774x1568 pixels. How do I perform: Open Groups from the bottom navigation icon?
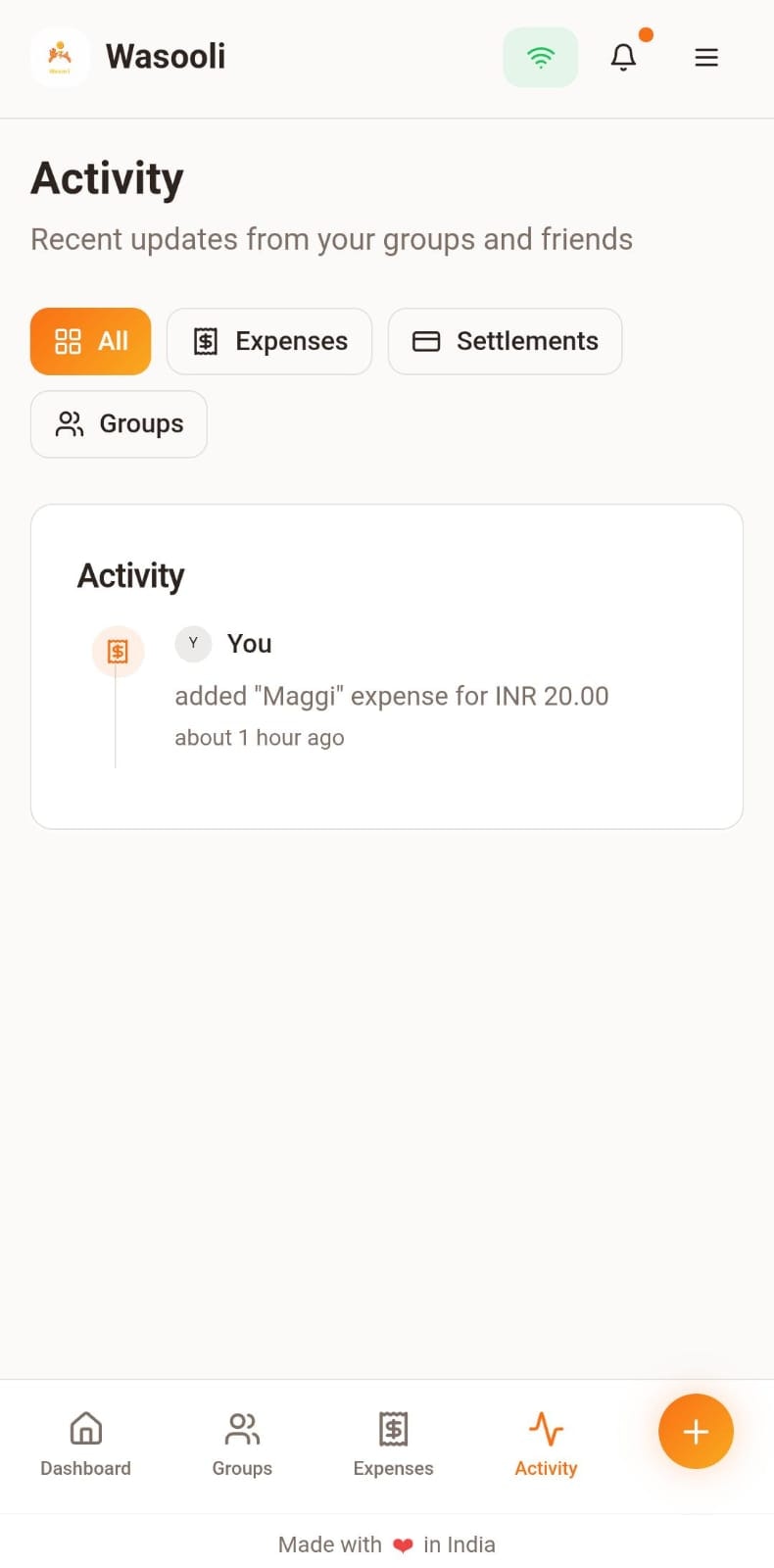[x=241, y=1429]
